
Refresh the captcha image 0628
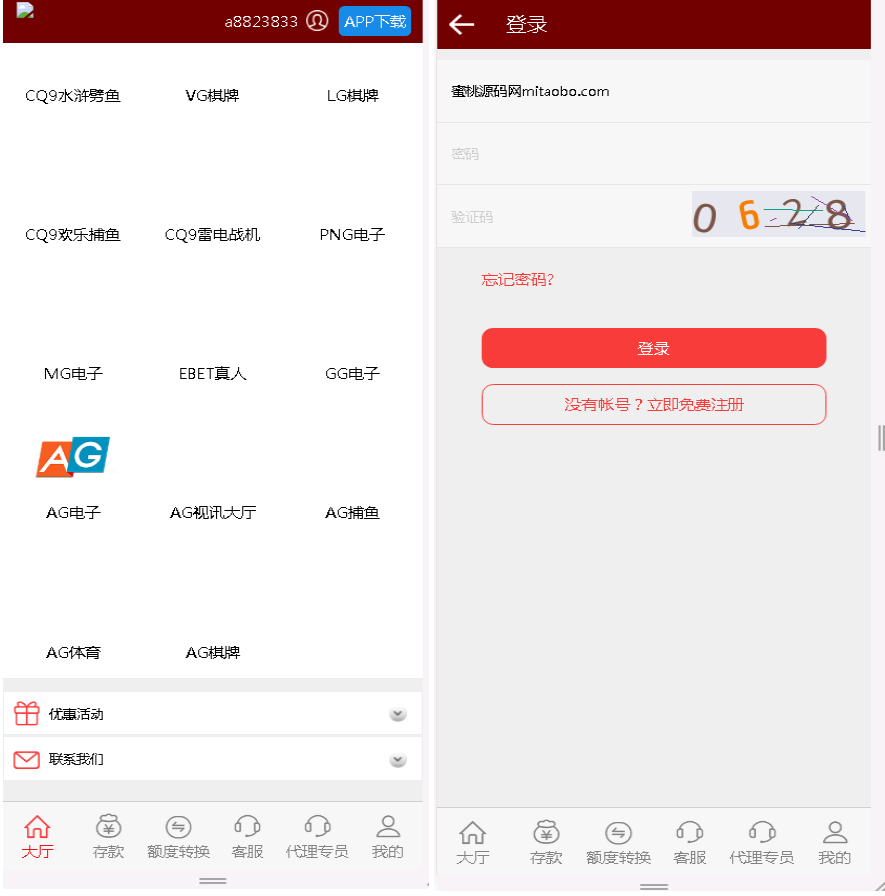tap(778, 215)
